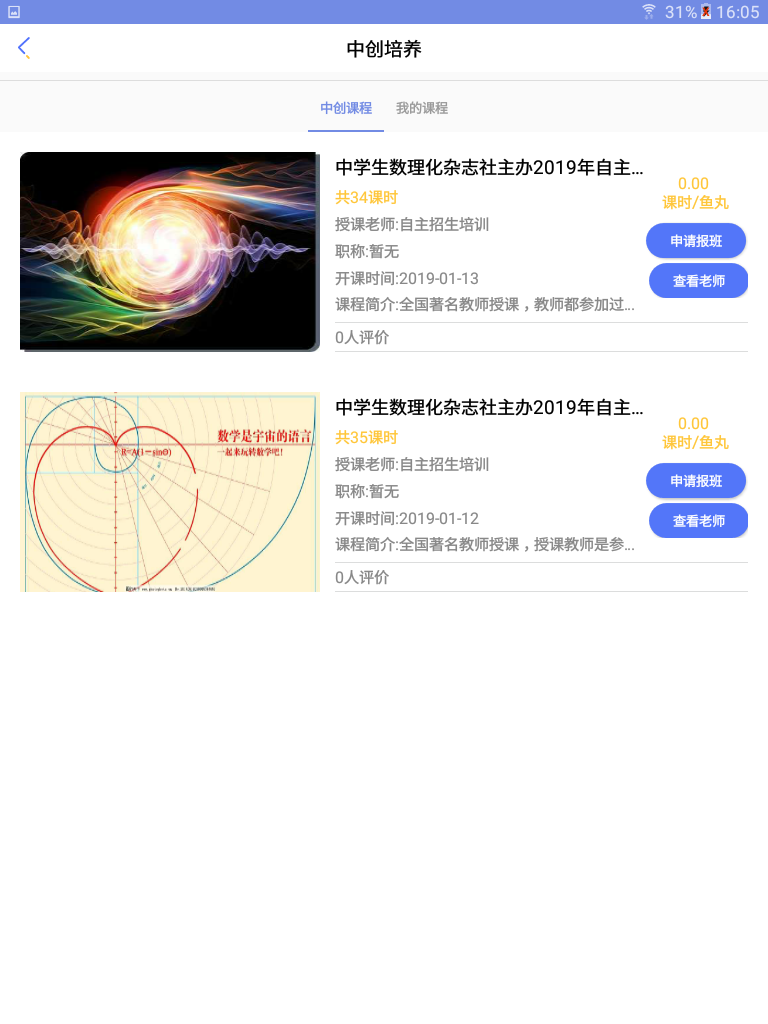Click the 0人评价 rating on the first course
The width and height of the screenshot is (768, 1024).
pyautogui.click(x=358, y=338)
